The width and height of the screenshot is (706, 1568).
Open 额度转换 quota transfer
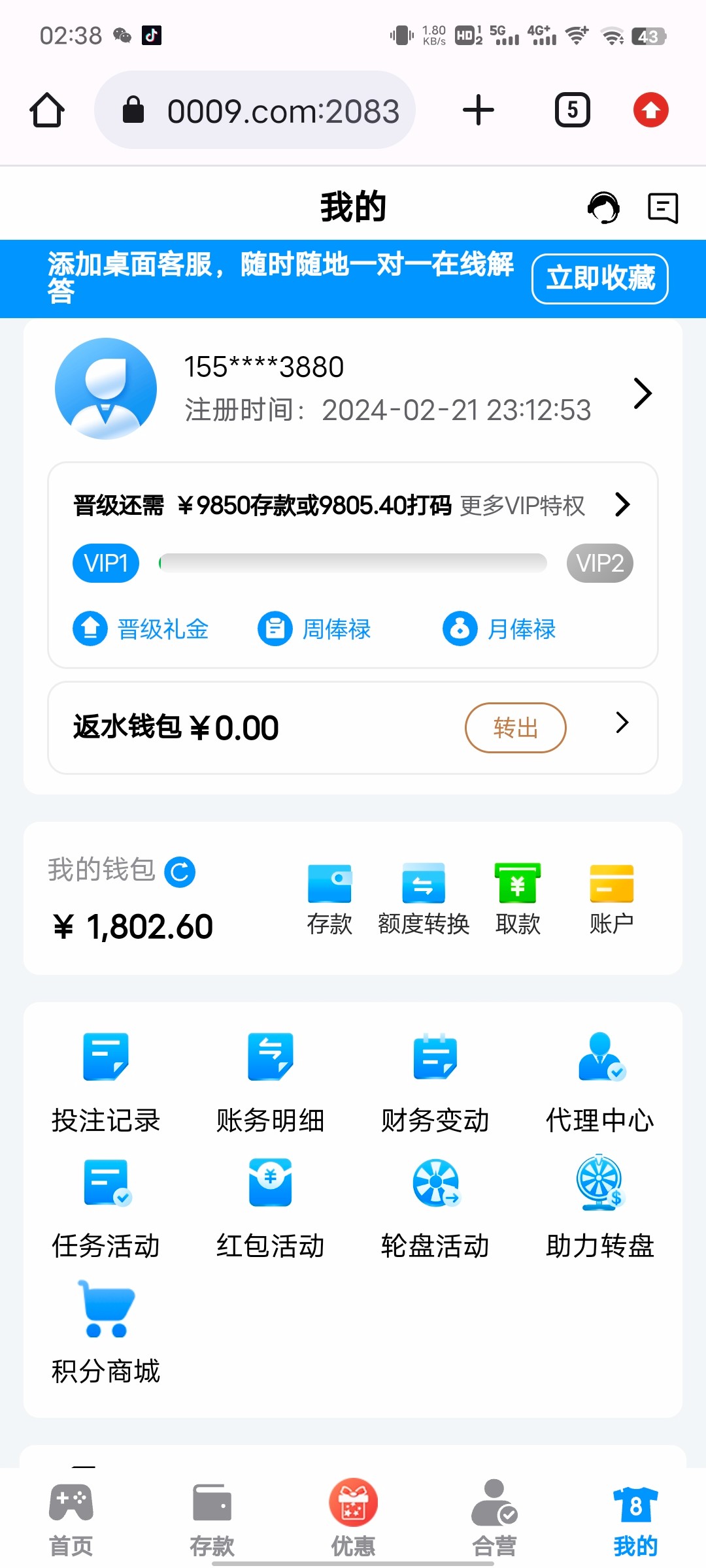tap(424, 898)
